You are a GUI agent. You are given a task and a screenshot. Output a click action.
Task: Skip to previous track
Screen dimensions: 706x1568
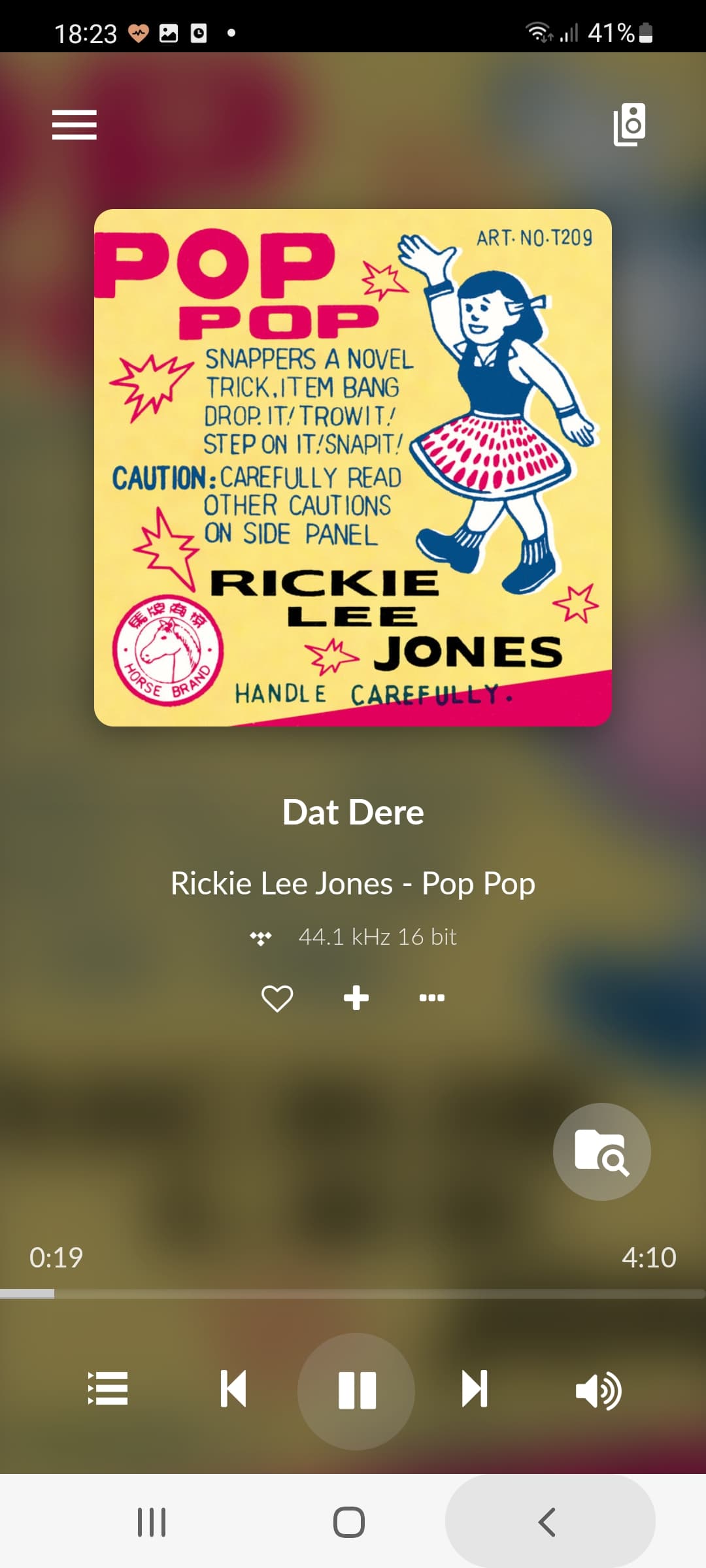point(233,1388)
